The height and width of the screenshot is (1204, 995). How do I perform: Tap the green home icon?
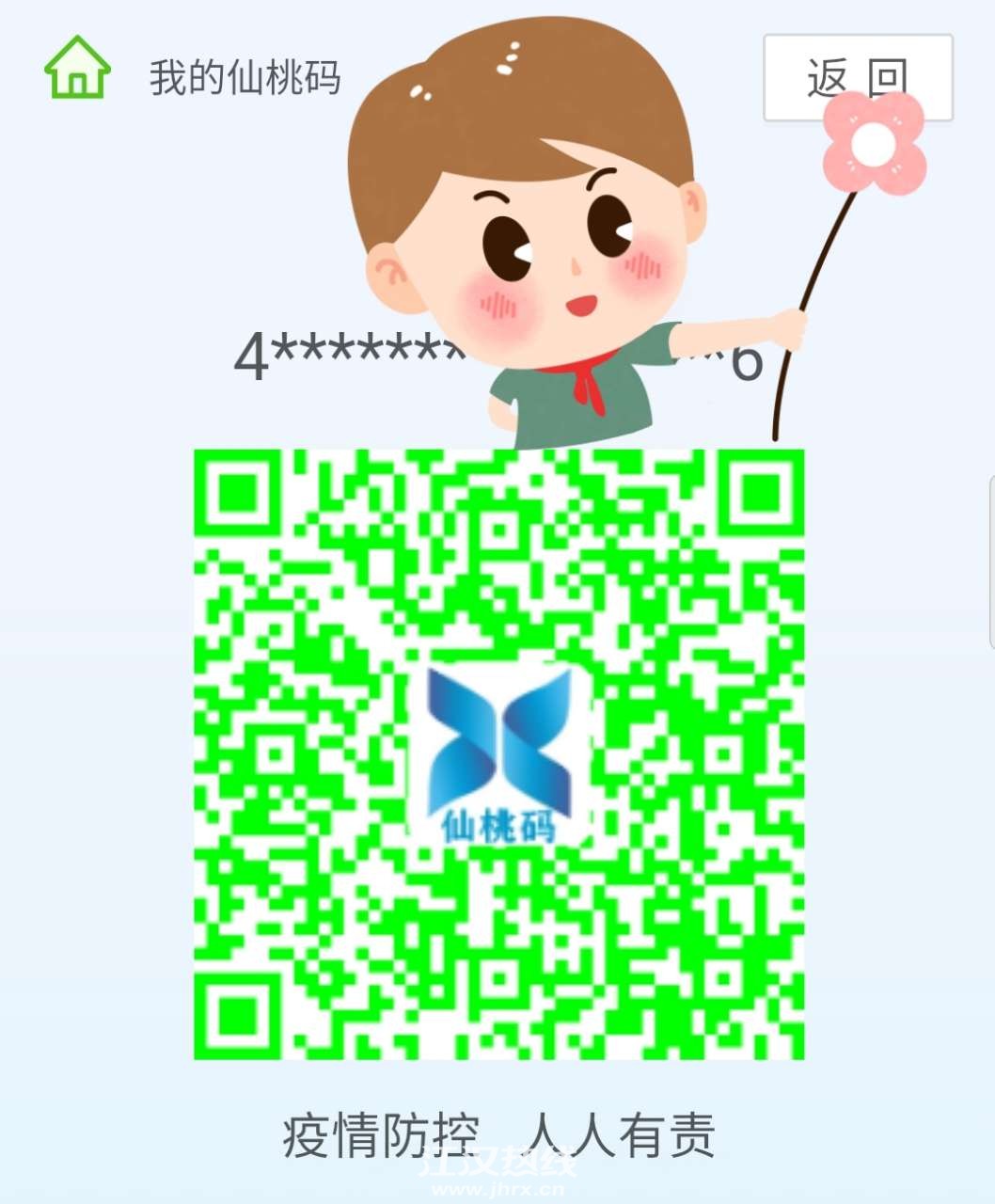pyautogui.click(x=77, y=68)
